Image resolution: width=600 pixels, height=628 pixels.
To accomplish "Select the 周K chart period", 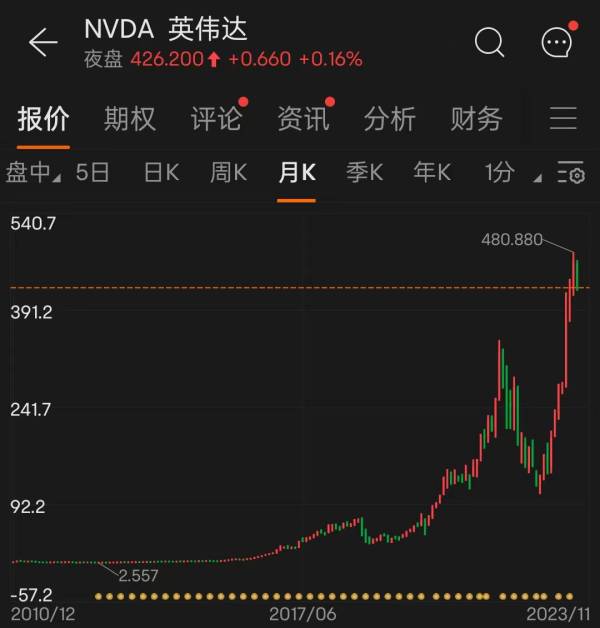I will 228,172.
